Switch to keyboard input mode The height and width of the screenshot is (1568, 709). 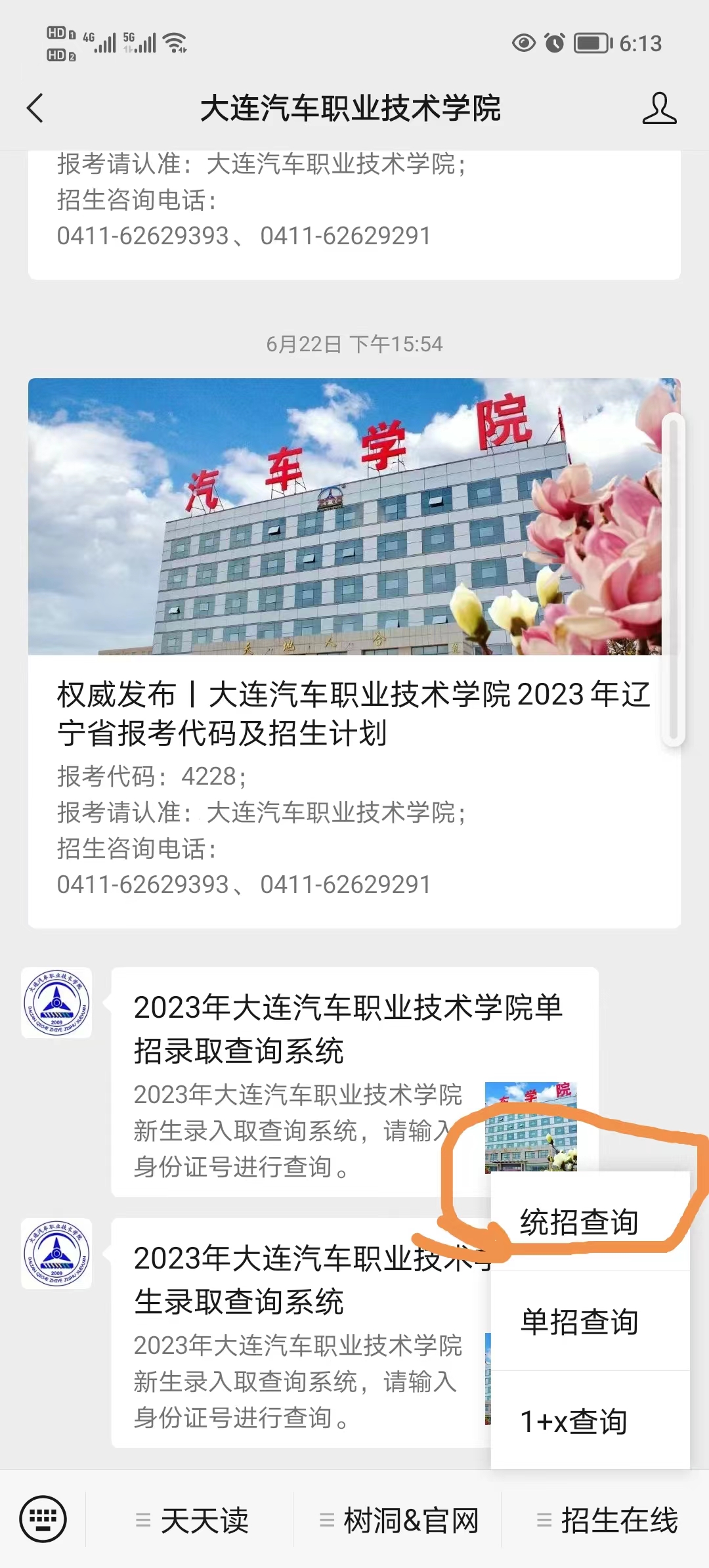pos(43,1519)
